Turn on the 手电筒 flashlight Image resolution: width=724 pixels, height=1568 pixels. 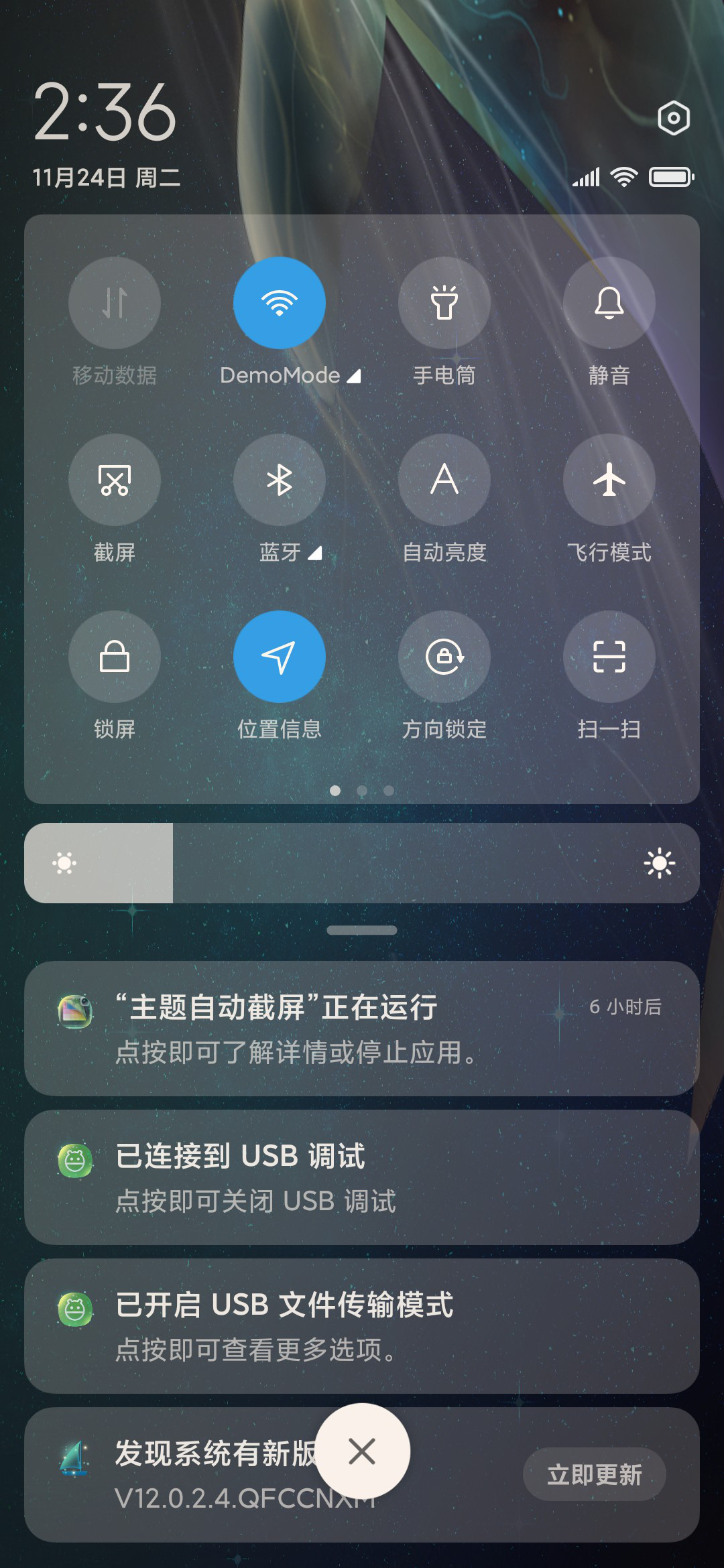click(x=444, y=303)
